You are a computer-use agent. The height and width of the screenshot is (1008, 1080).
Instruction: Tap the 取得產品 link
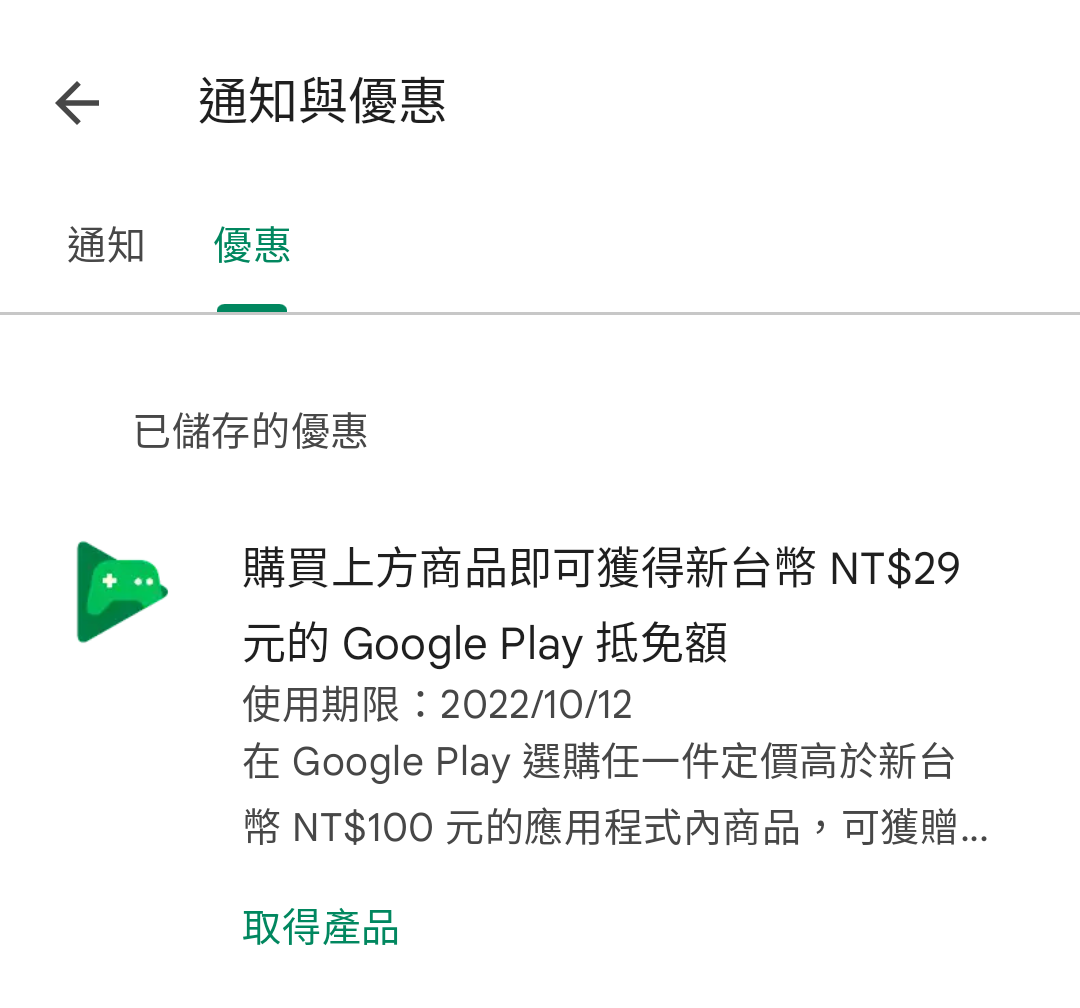321,927
